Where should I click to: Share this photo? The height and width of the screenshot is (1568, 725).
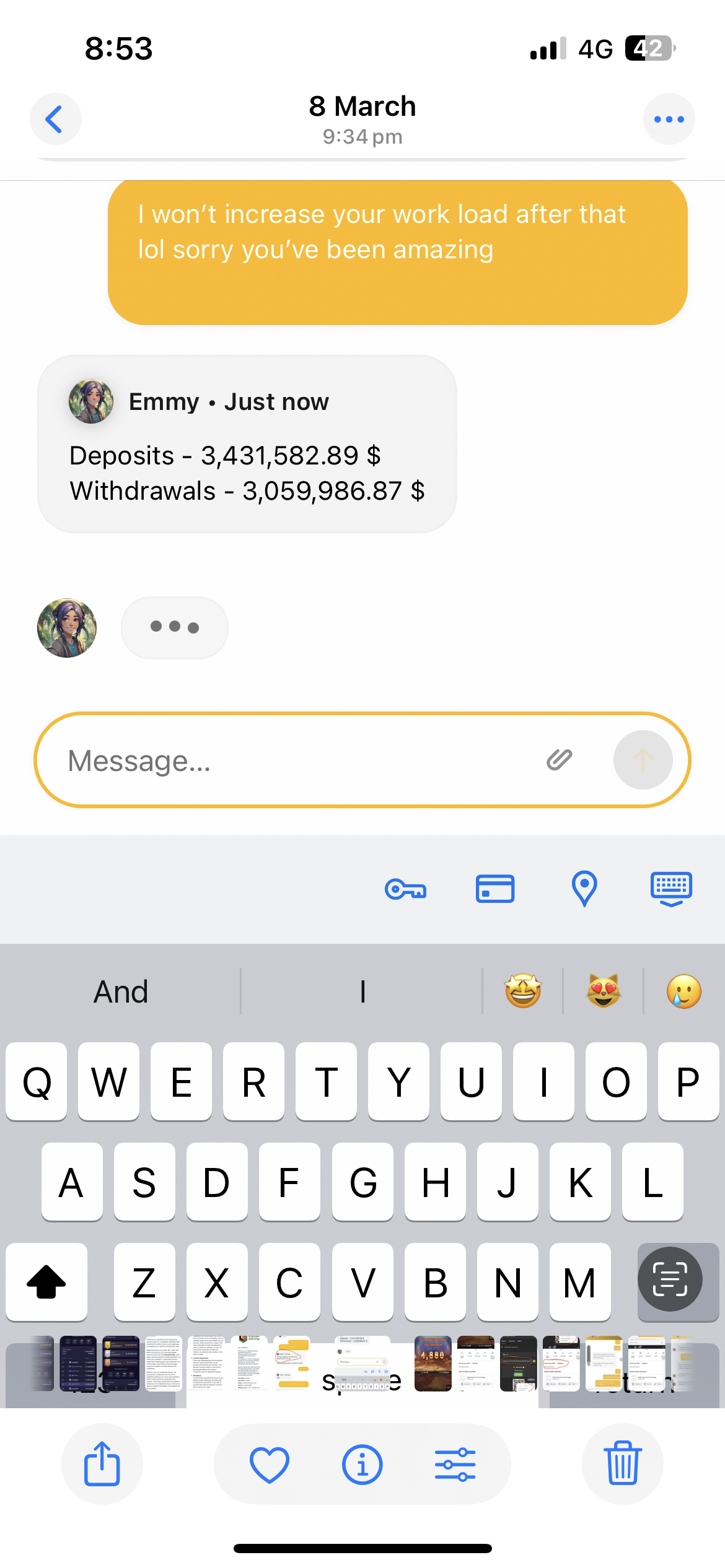pyautogui.click(x=102, y=1464)
